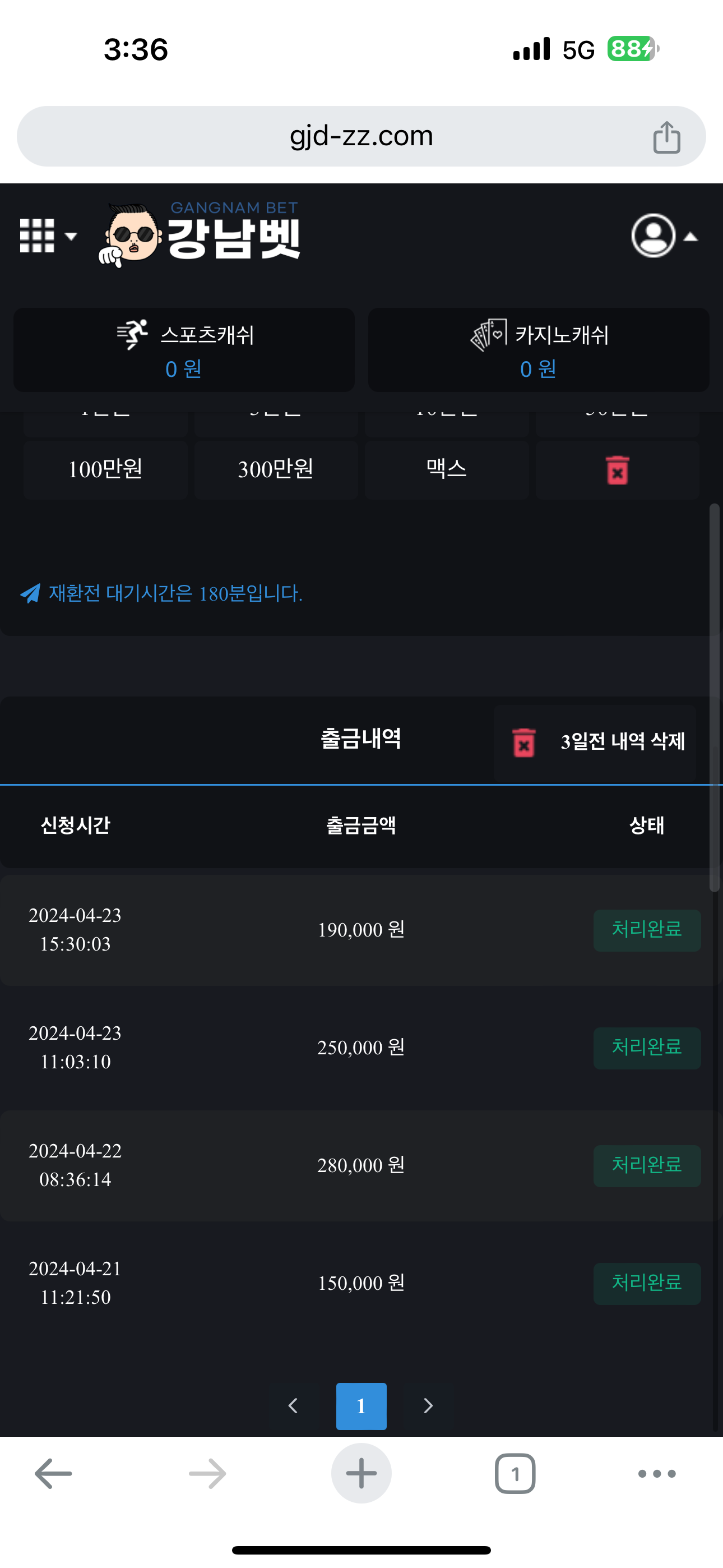Open a new browser tab
The width and height of the screenshot is (723, 1568).
coord(361,1474)
